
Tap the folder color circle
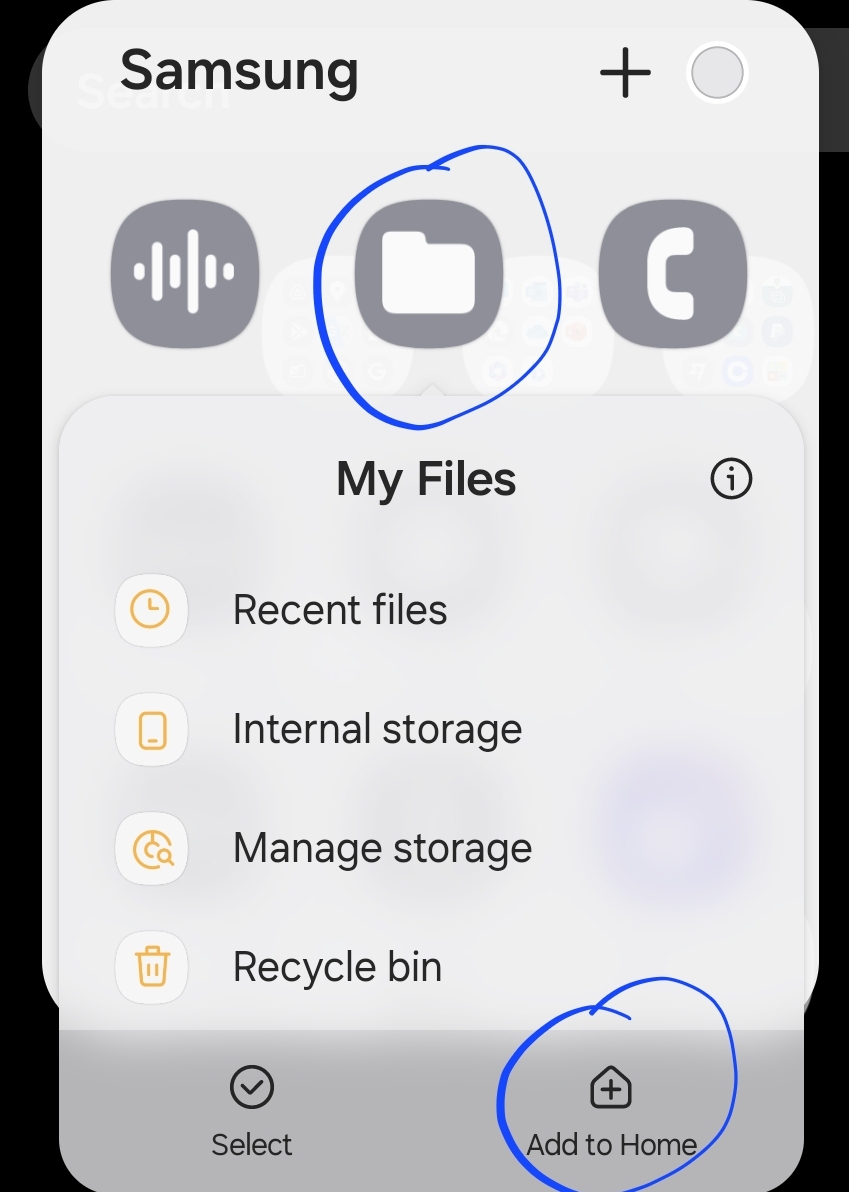point(717,72)
